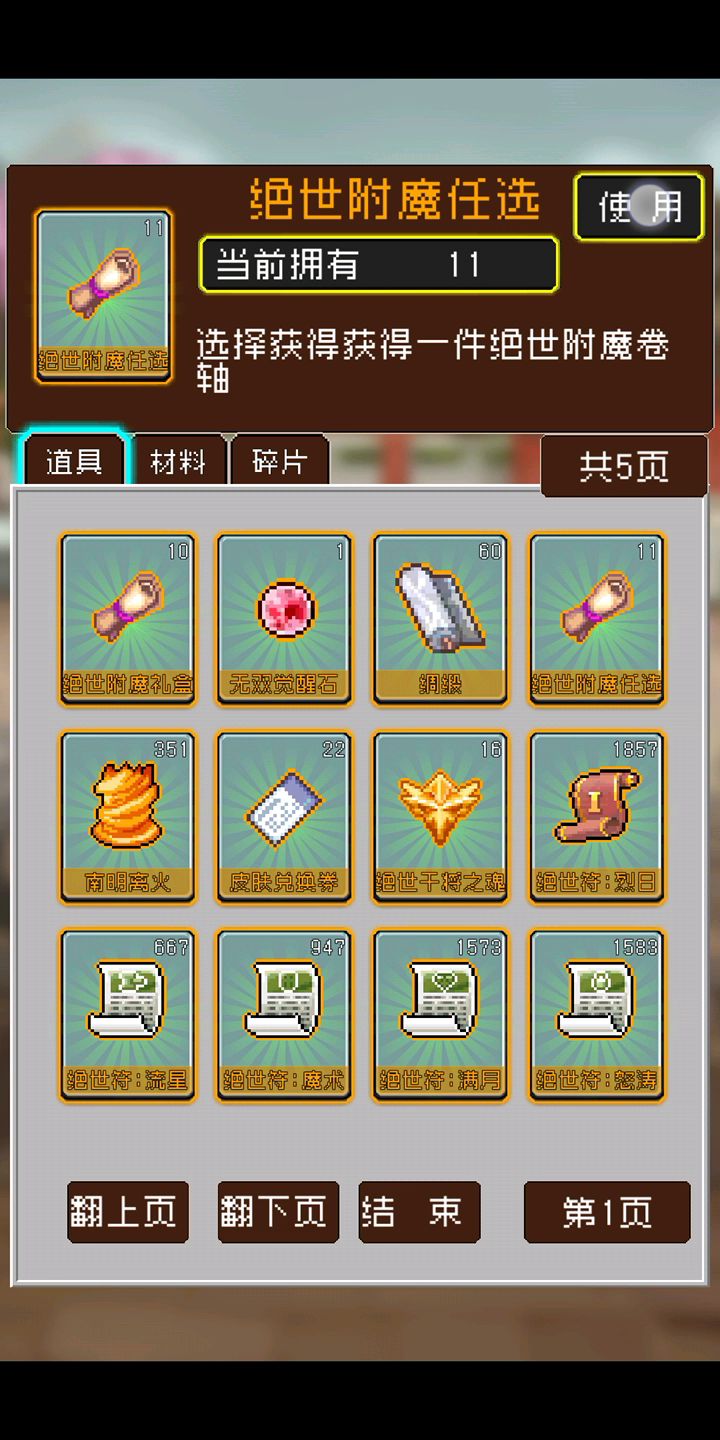The height and width of the screenshot is (1440, 720).
Task: Select the 绝世附魔礼盒 item
Action: [x=128, y=619]
